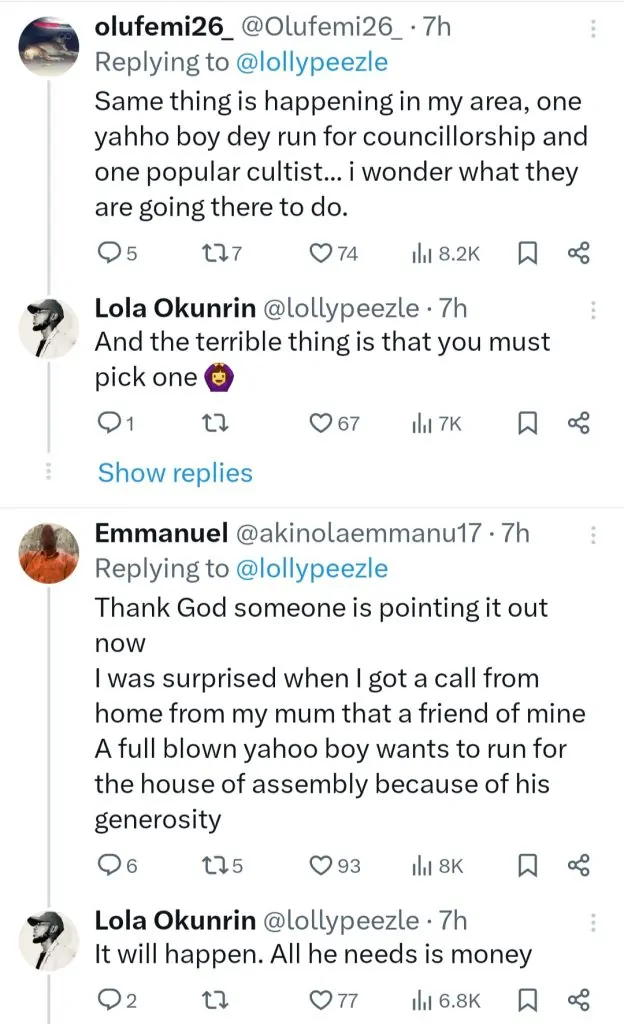Viewport: 624px width, 1024px height.
Task: Open @lollypeezle mention in Emmanuel's tweet
Action: point(311,569)
